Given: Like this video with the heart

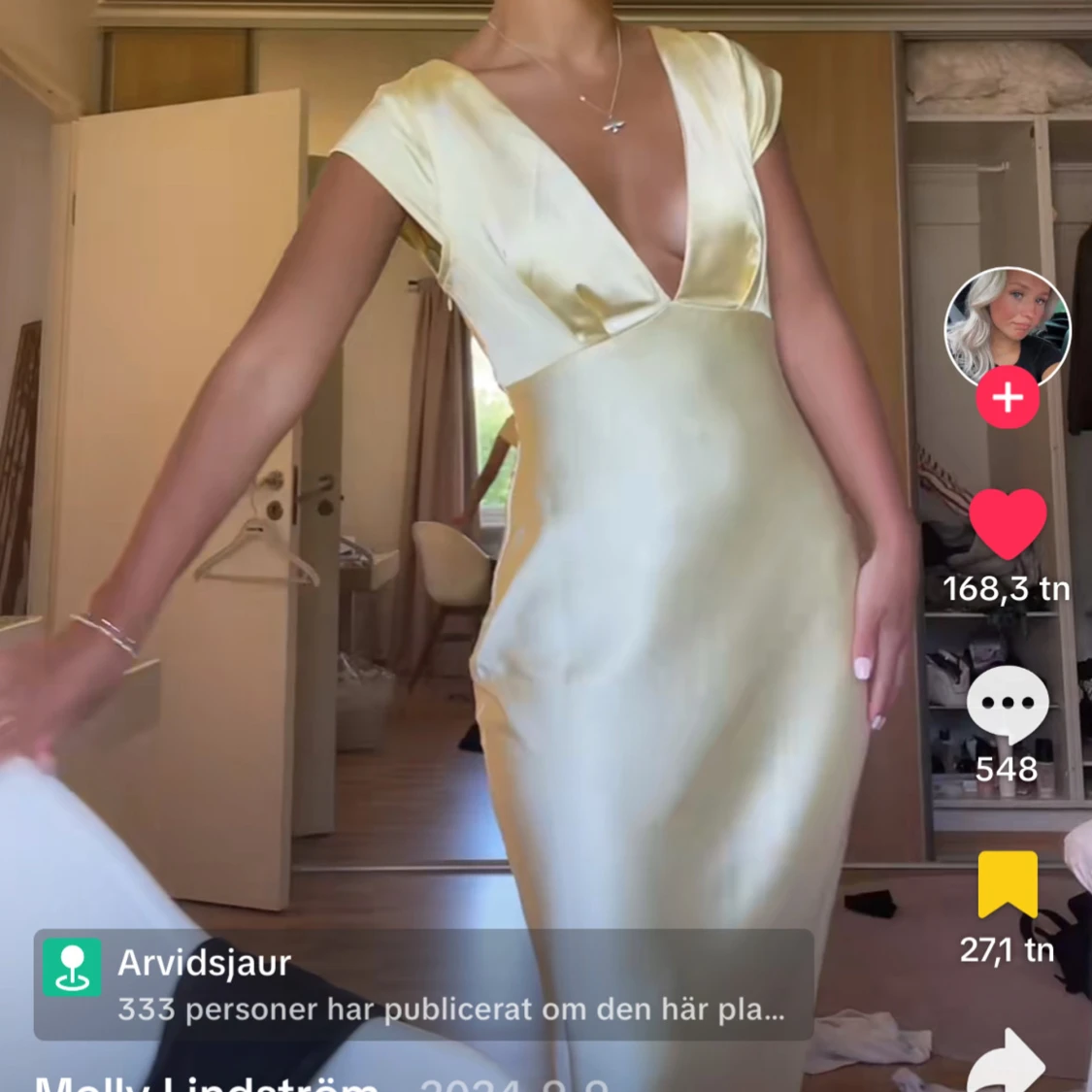Looking at the screenshot, I should [x=1008, y=524].
